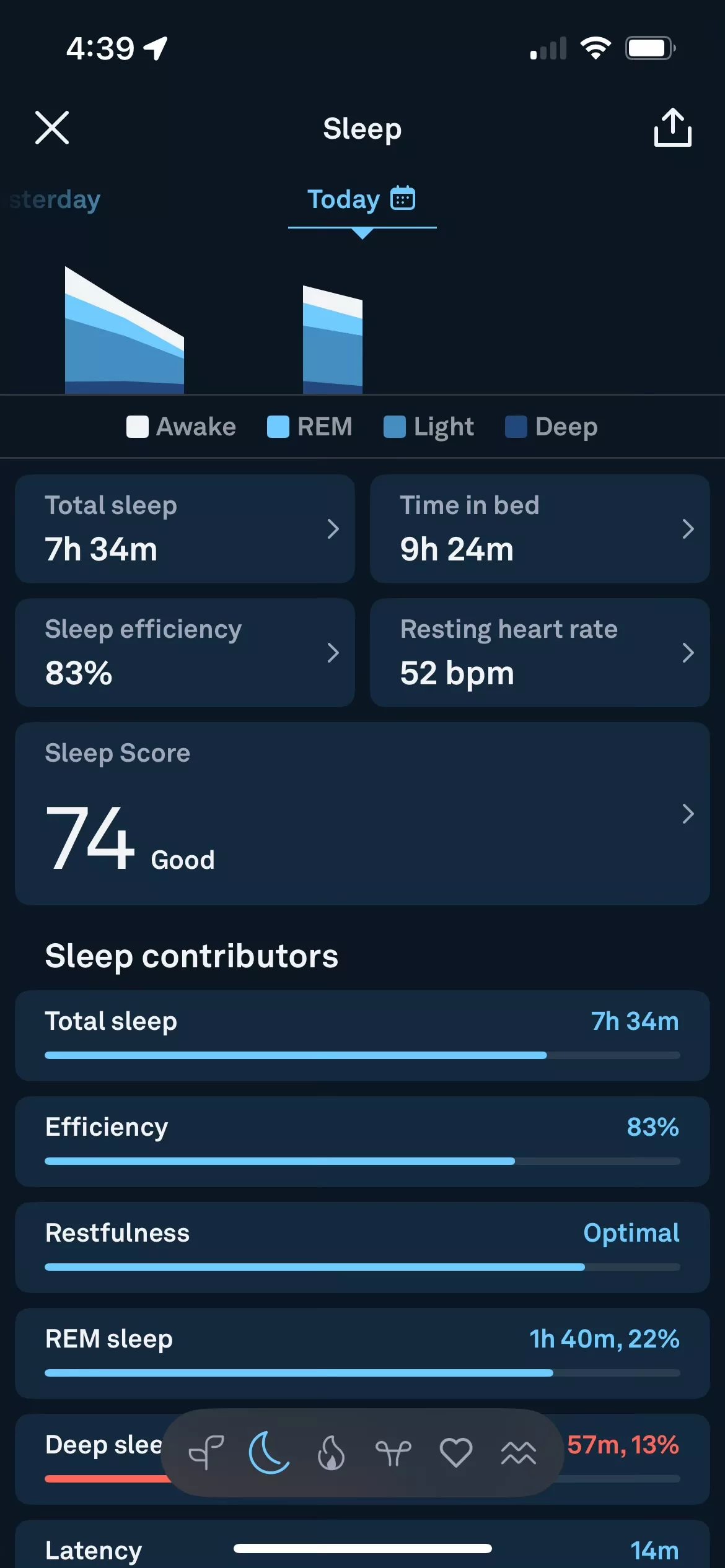Expand the Total sleep card chevron
Screen dimensions: 725x1568
(334, 529)
